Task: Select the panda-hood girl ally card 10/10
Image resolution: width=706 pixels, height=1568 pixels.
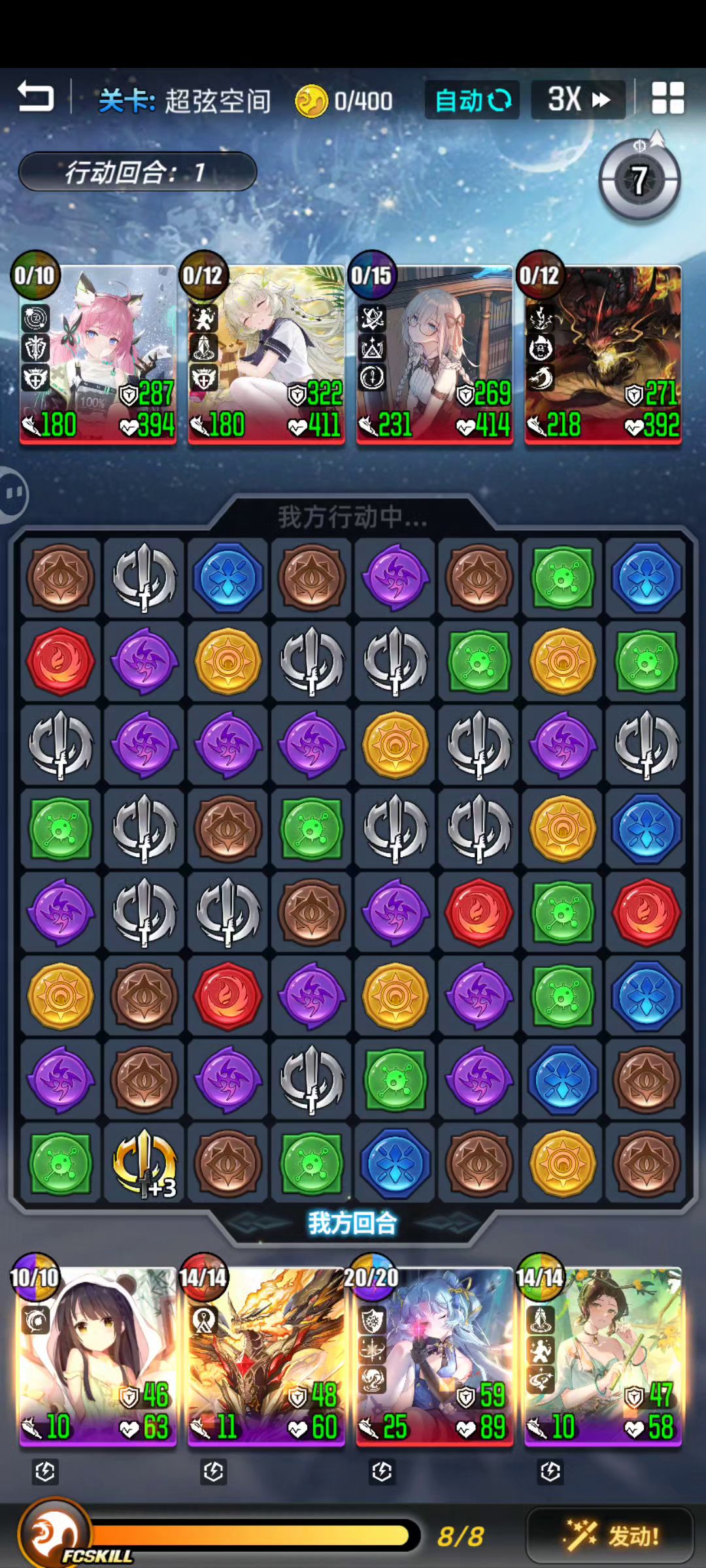Action: (x=98, y=1356)
